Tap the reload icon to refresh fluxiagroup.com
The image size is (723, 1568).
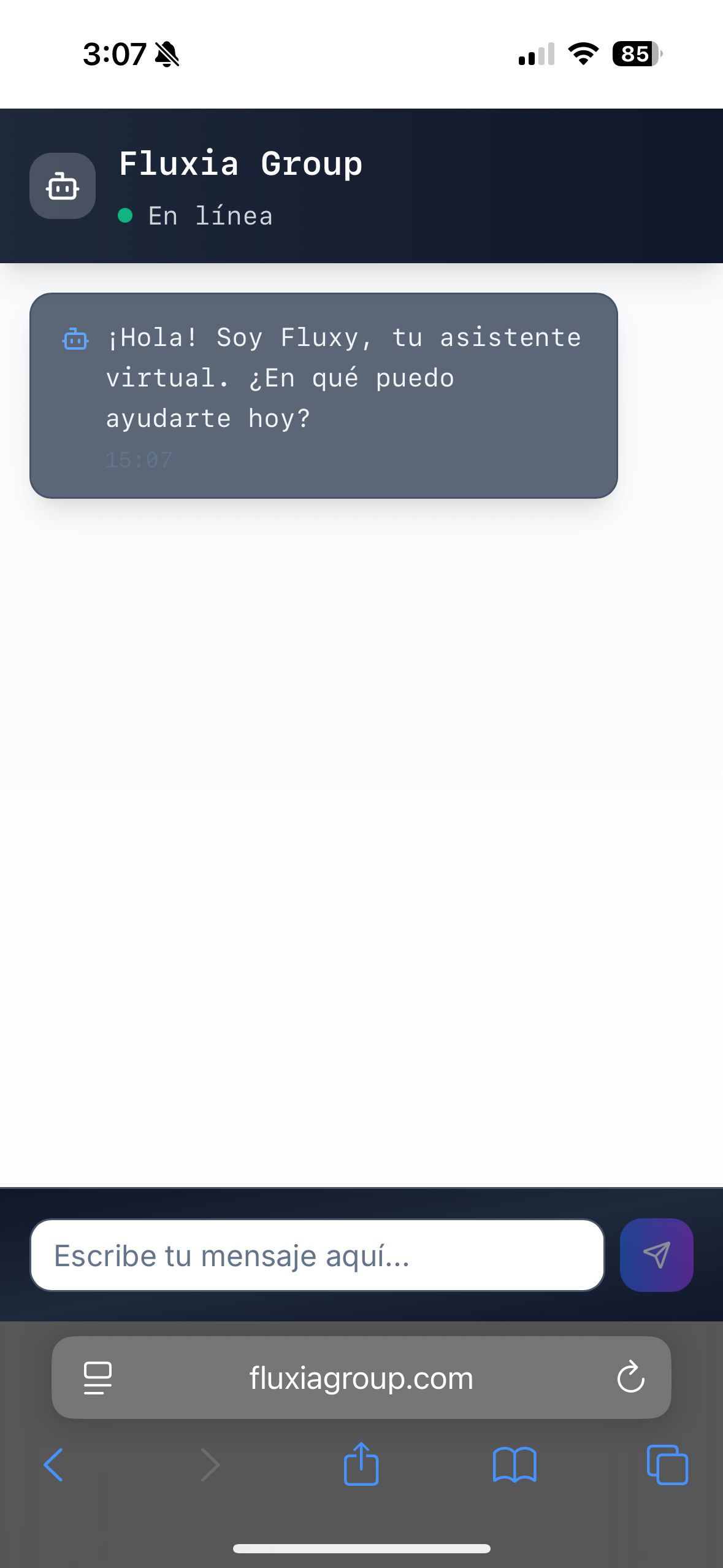click(x=630, y=1377)
